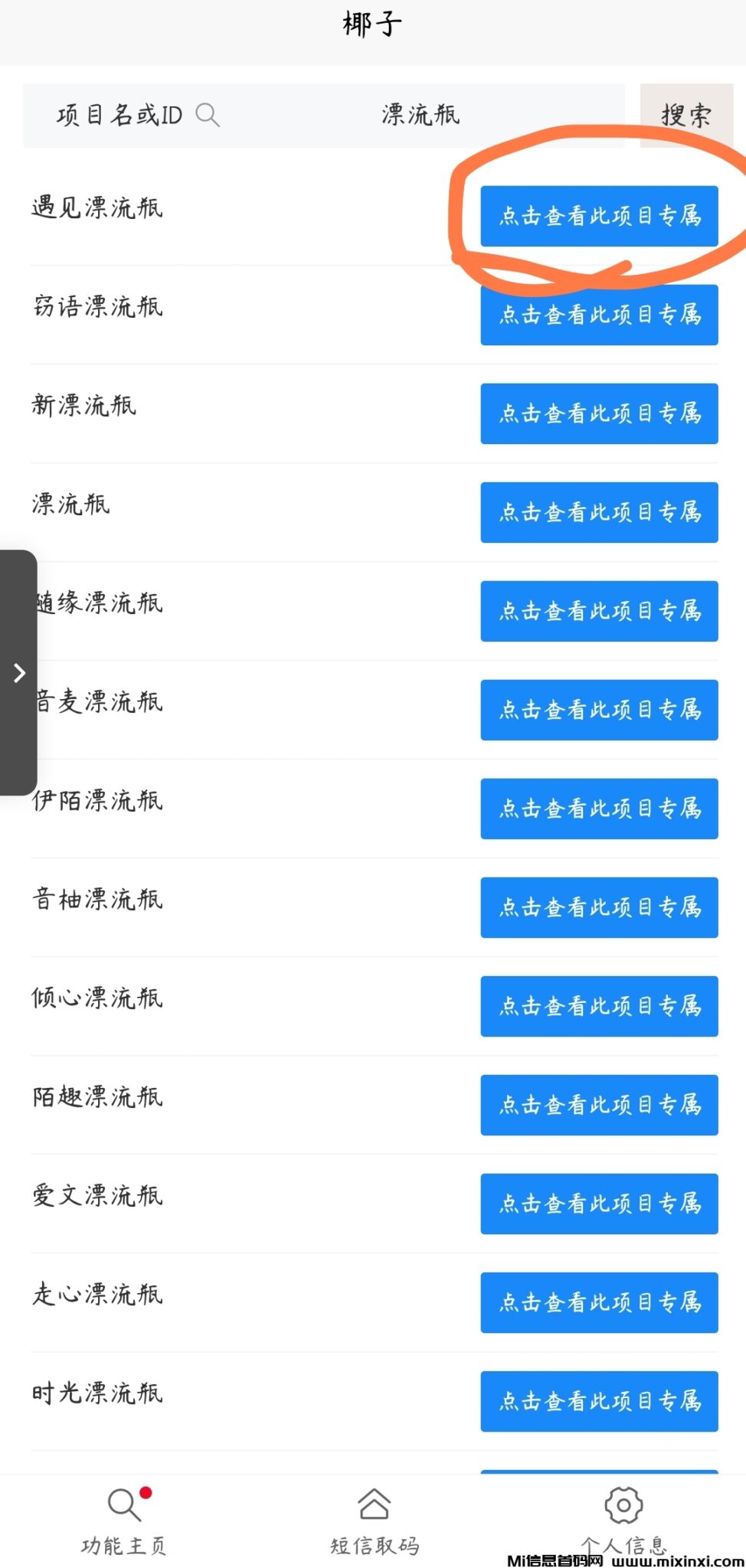This screenshot has height=1568, width=746.
Task: Open 陌趣漂流瓶 project exclusive
Action: coord(599,1105)
